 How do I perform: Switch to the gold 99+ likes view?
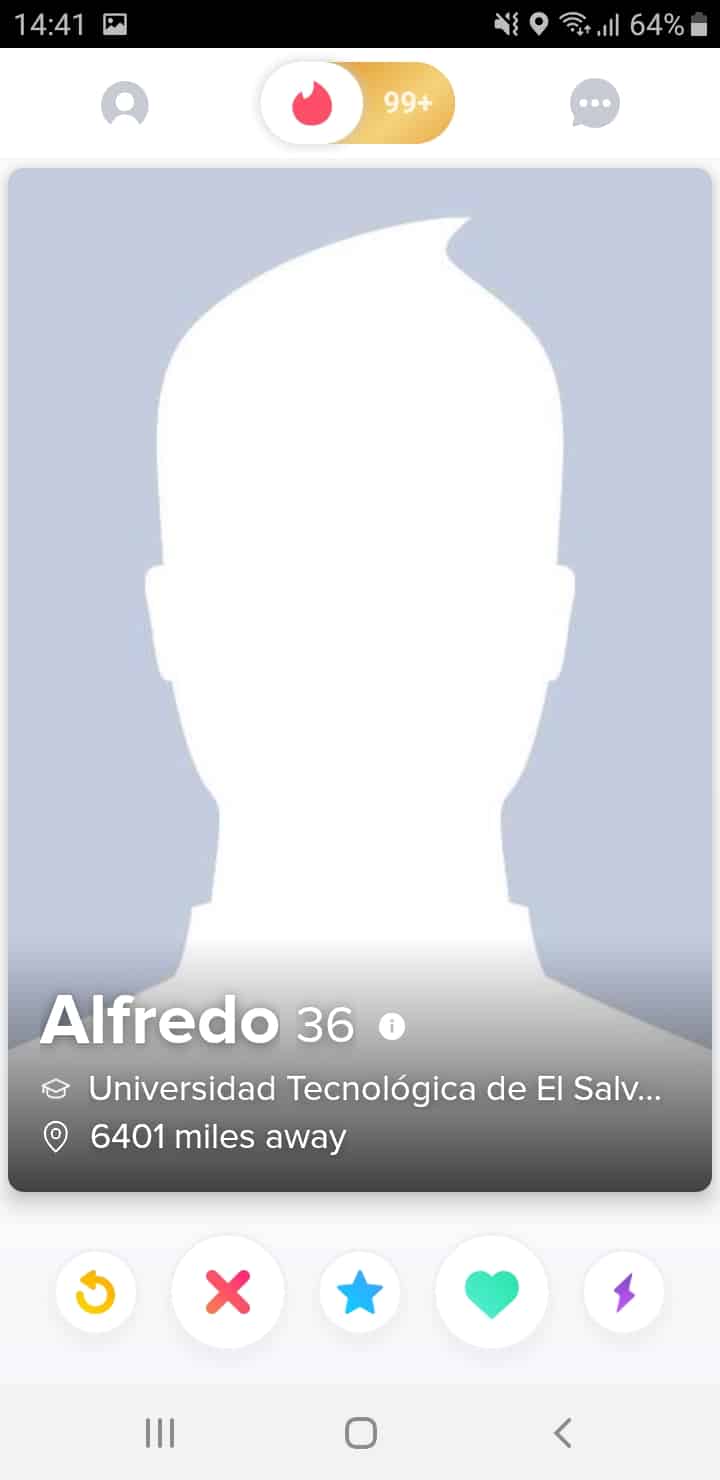(x=408, y=103)
